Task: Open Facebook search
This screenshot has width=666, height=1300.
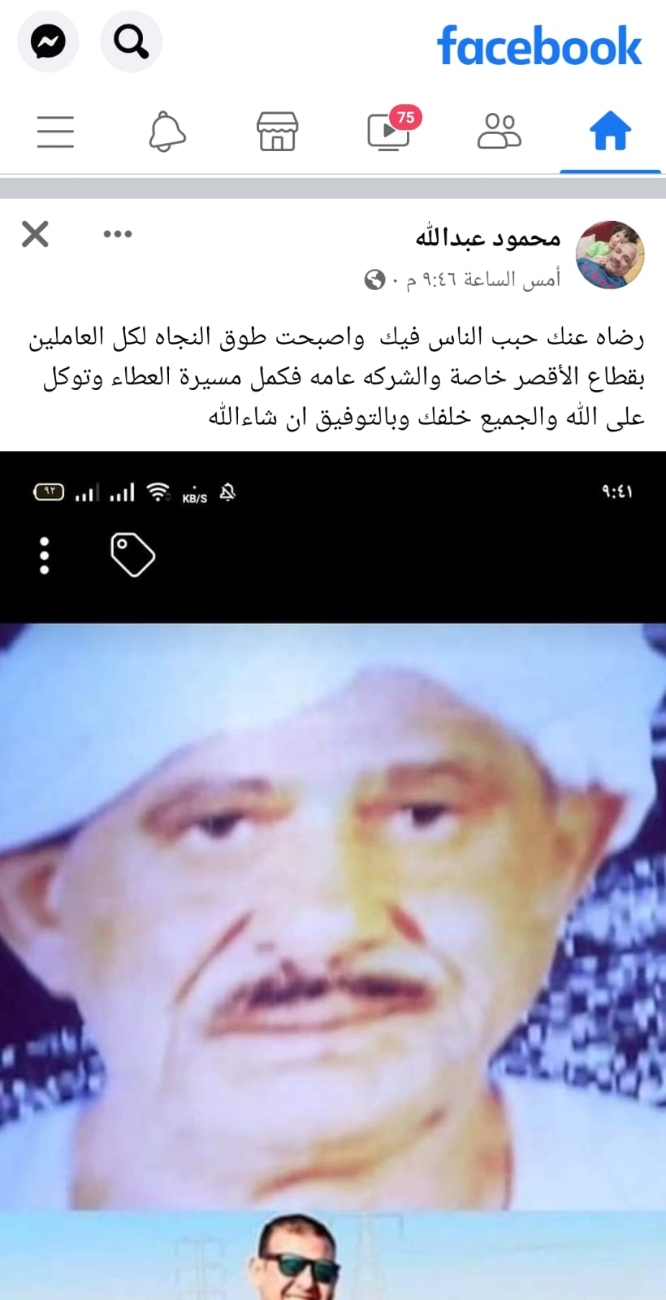Action: click(x=131, y=42)
